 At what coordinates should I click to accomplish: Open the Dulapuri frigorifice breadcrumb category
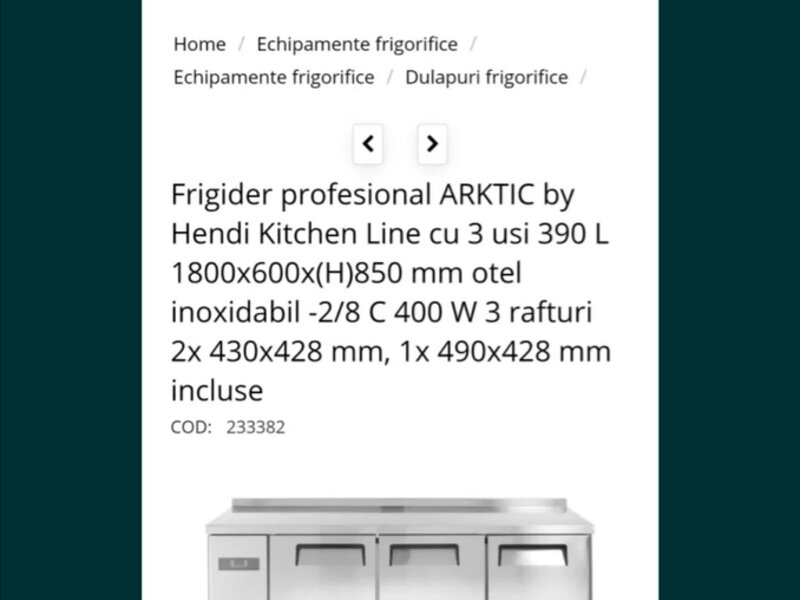tap(486, 77)
